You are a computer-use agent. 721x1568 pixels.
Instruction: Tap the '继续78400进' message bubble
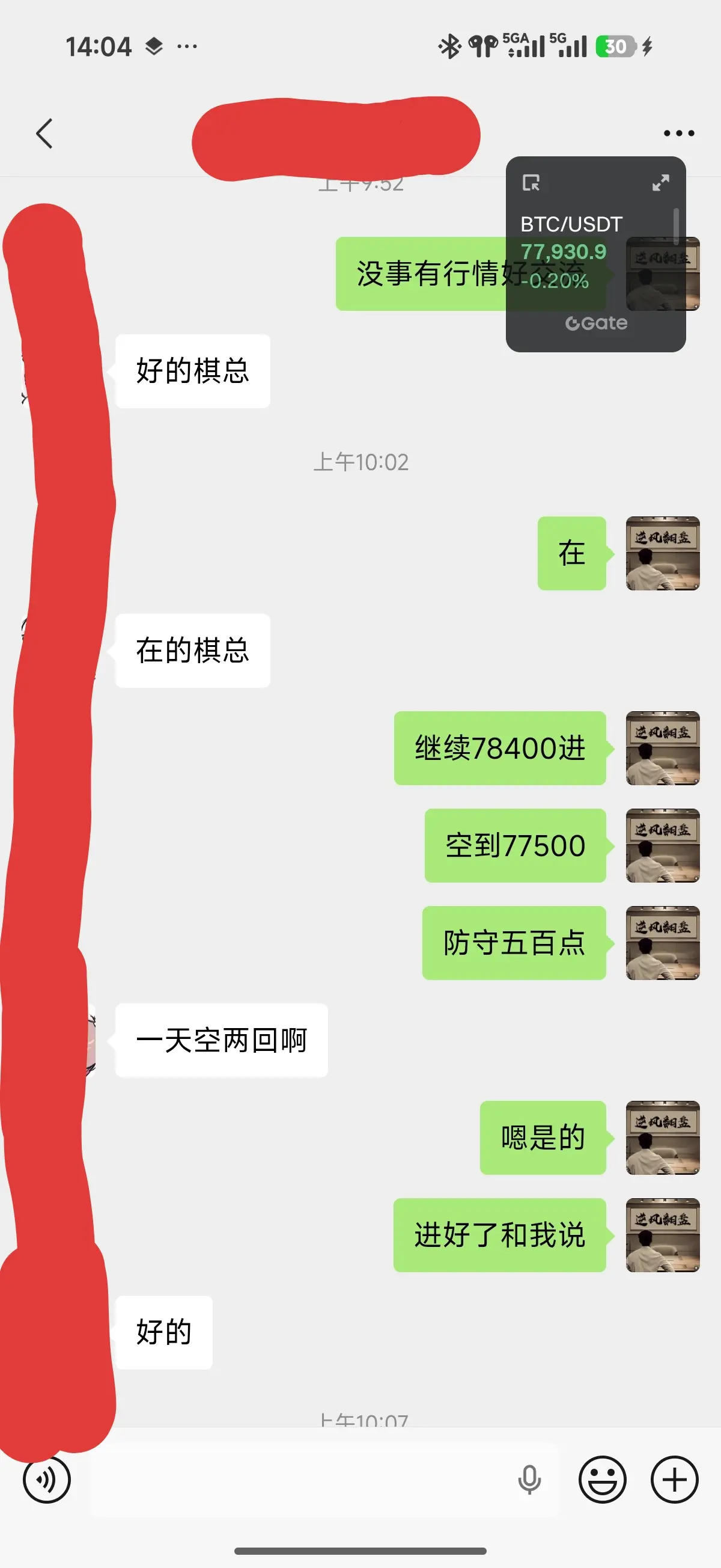[x=500, y=749]
